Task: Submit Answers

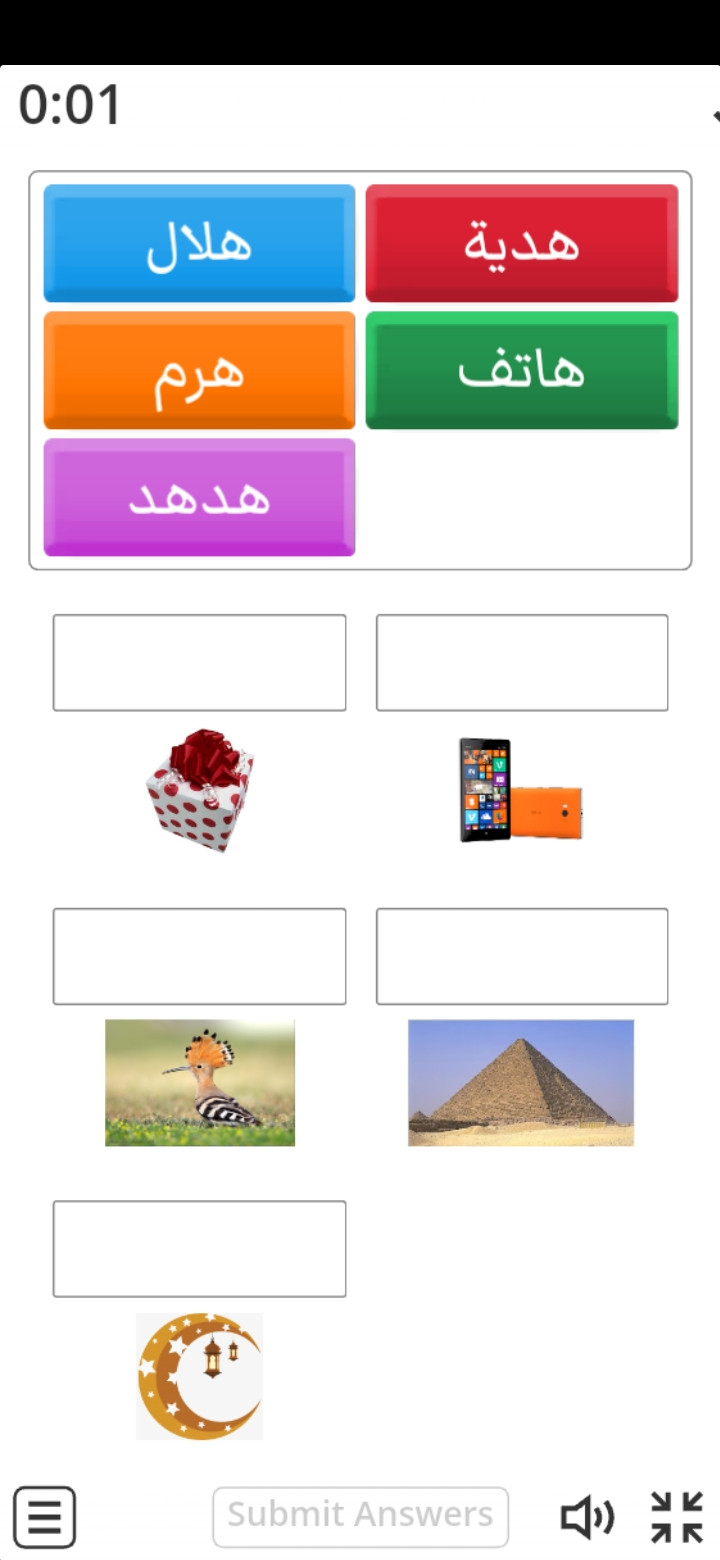Action: coord(360,1517)
